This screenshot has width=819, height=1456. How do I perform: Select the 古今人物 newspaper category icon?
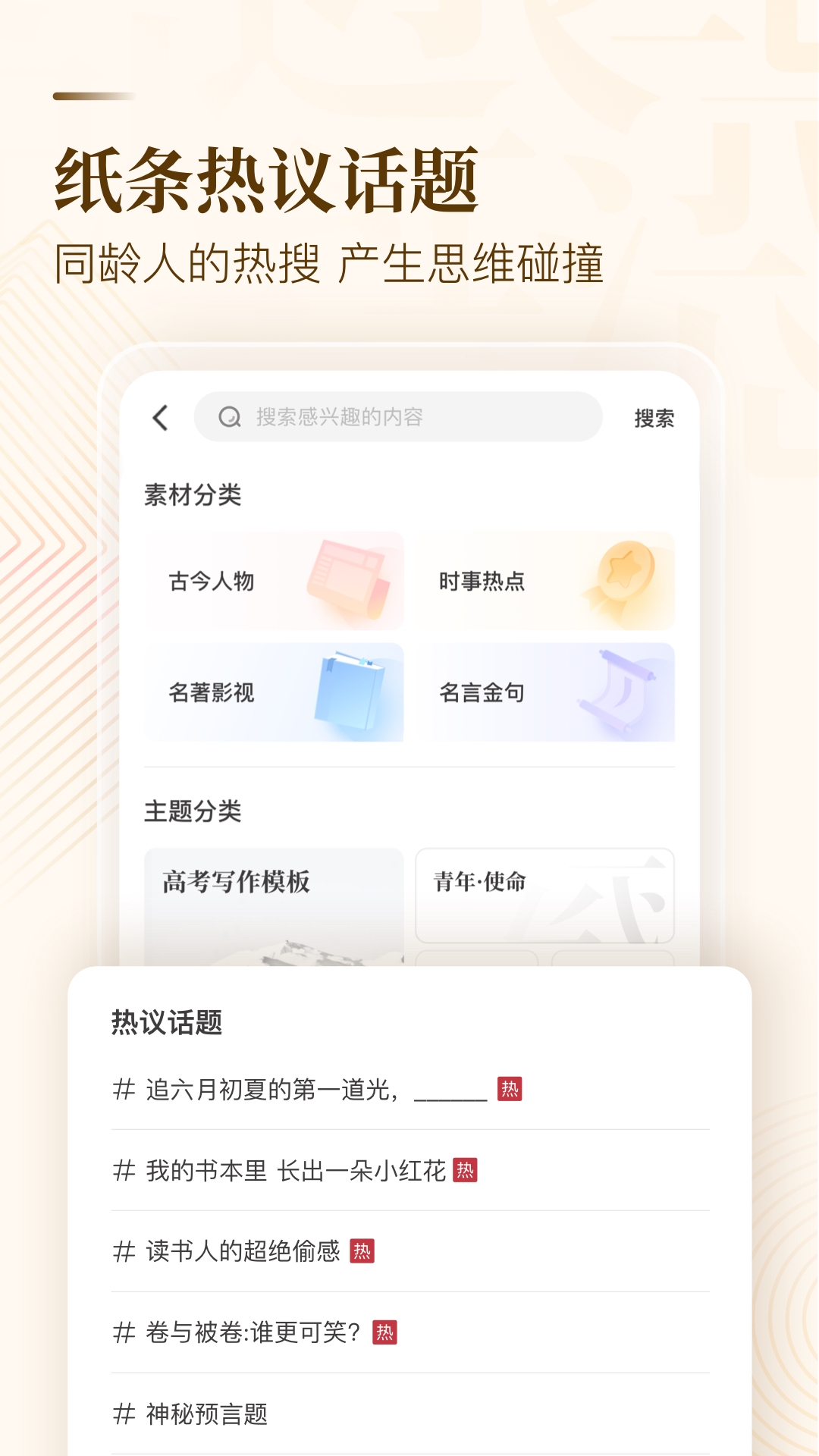349,580
